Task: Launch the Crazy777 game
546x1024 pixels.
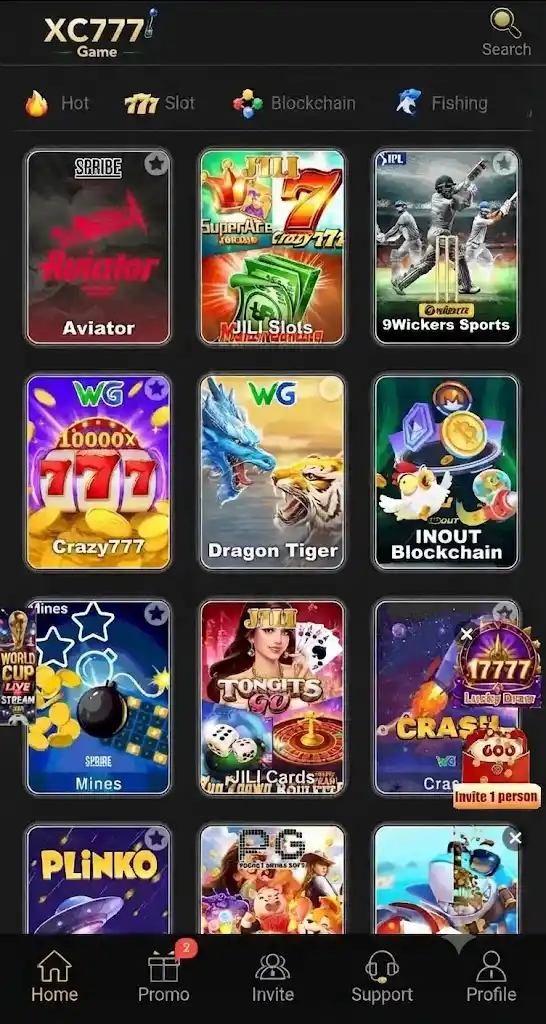Action: (98, 472)
